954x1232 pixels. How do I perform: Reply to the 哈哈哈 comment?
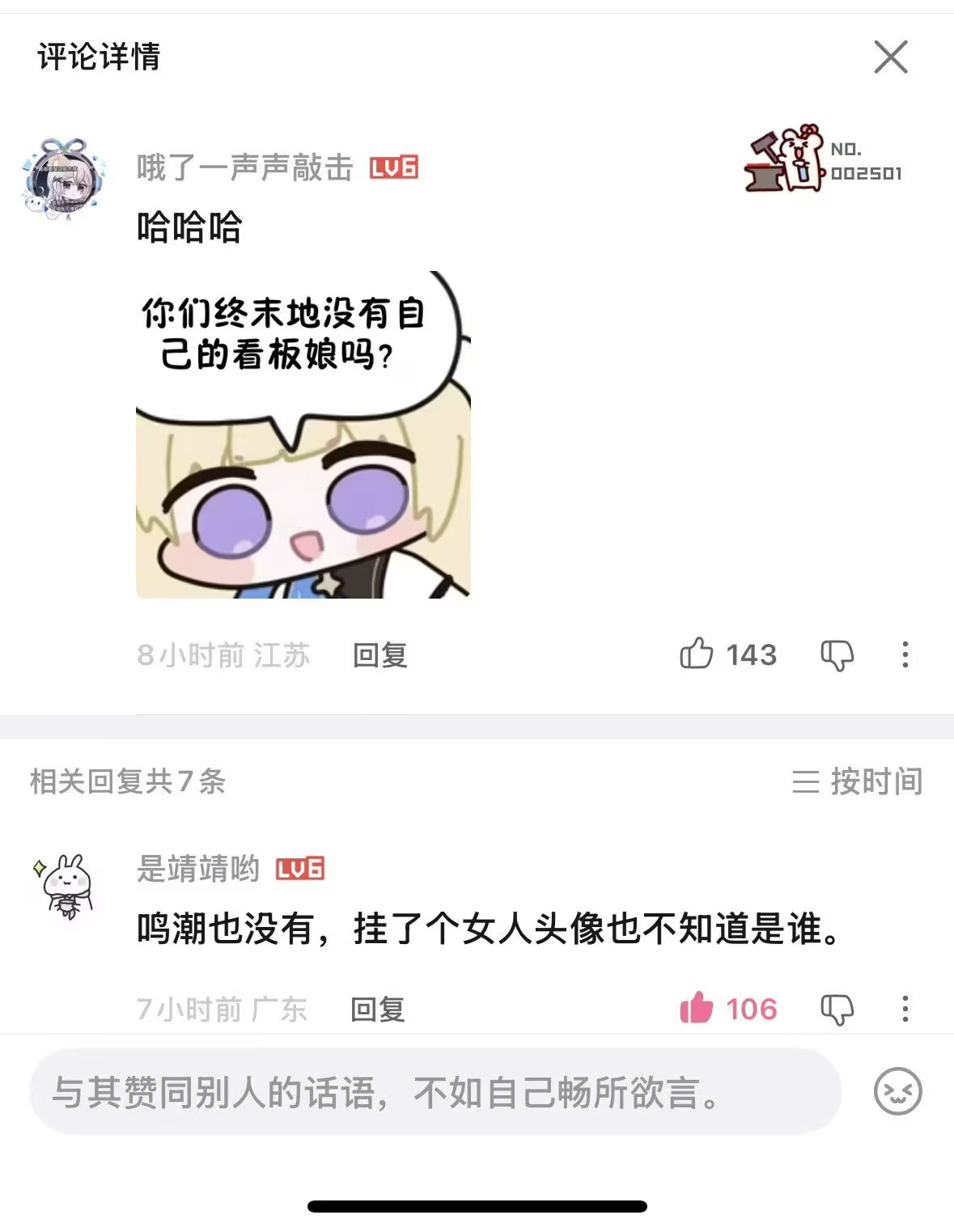(379, 654)
